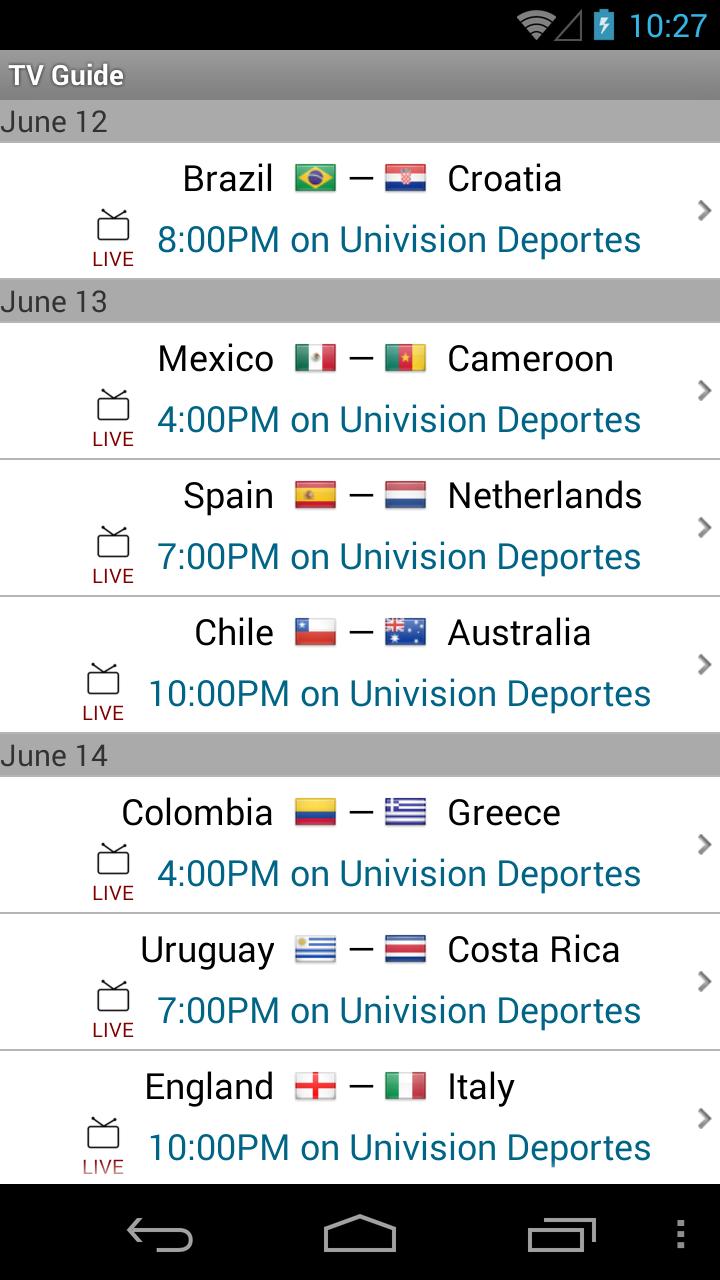The image size is (720, 1280).
Task: Select the June 13 section header
Action: click(360, 300)
